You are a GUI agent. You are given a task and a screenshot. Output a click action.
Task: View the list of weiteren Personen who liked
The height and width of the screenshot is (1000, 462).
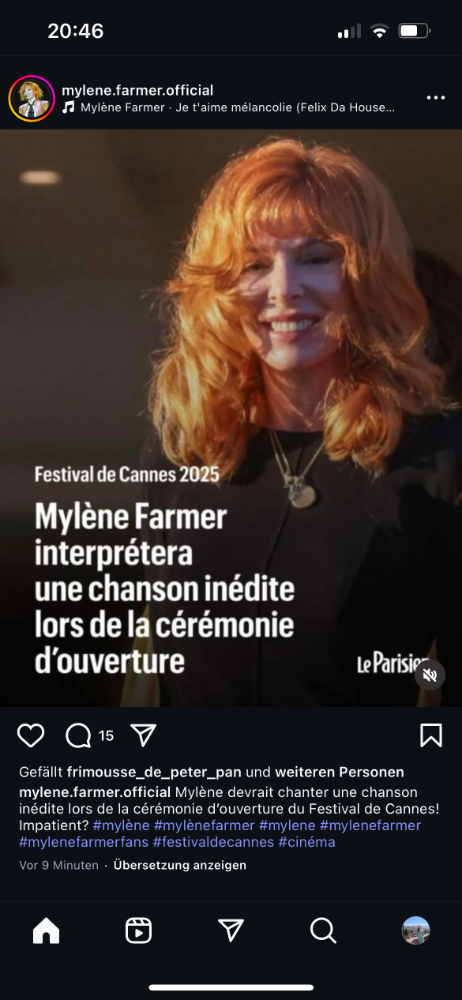point(339,772)
